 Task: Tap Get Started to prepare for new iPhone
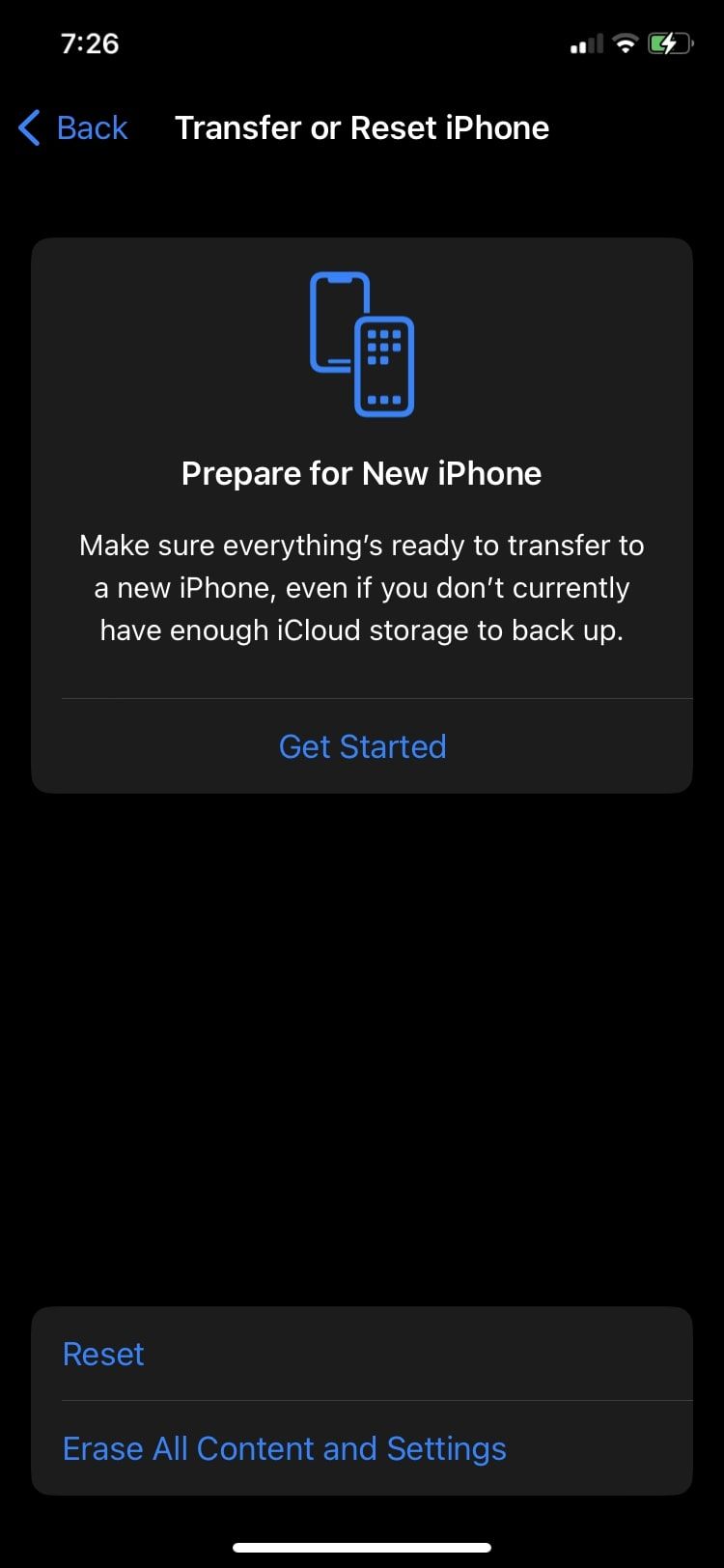coord(362,746)
